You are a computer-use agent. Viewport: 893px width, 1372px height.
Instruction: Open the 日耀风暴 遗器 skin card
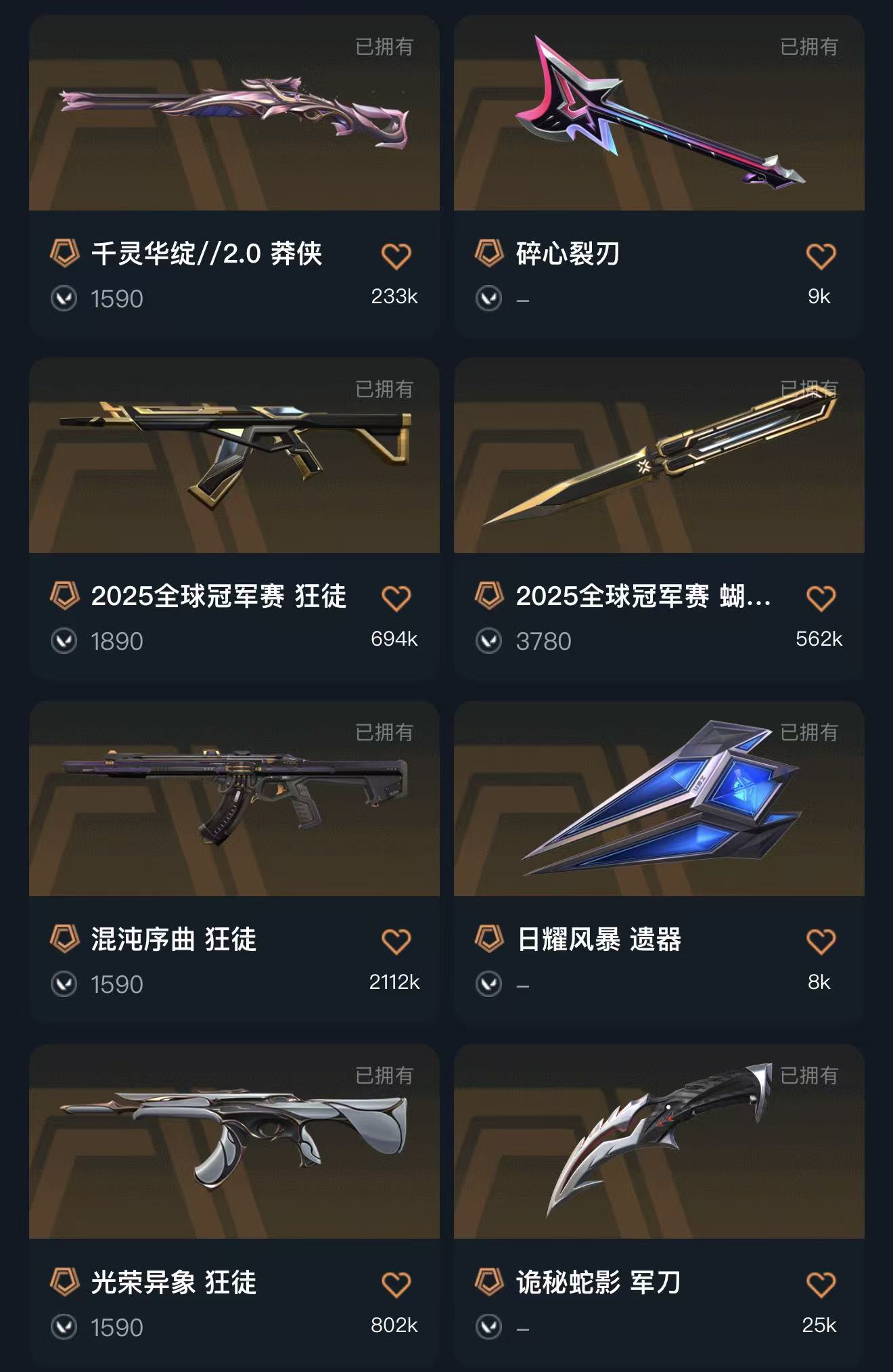pos(659,861)
